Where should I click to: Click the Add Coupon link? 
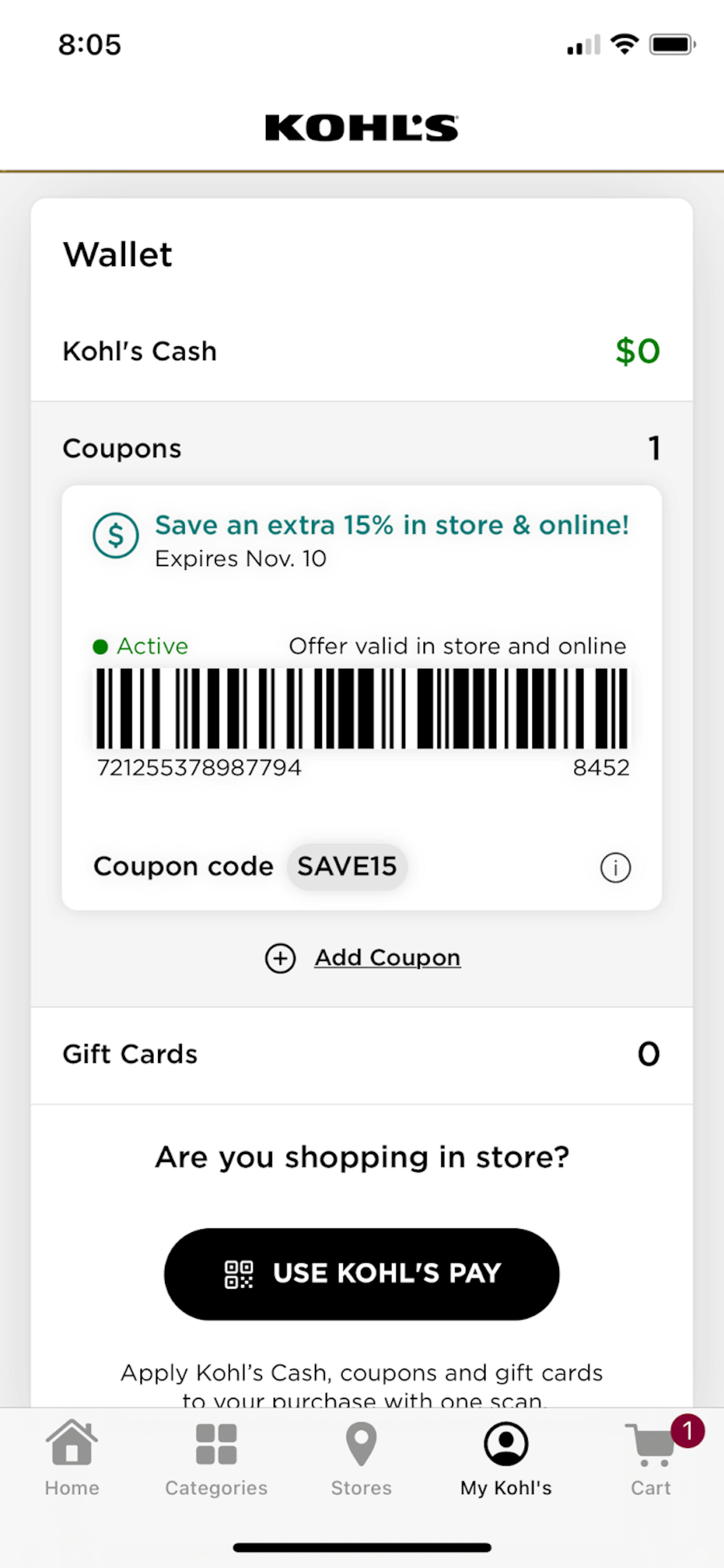click(x=387, y=957)
